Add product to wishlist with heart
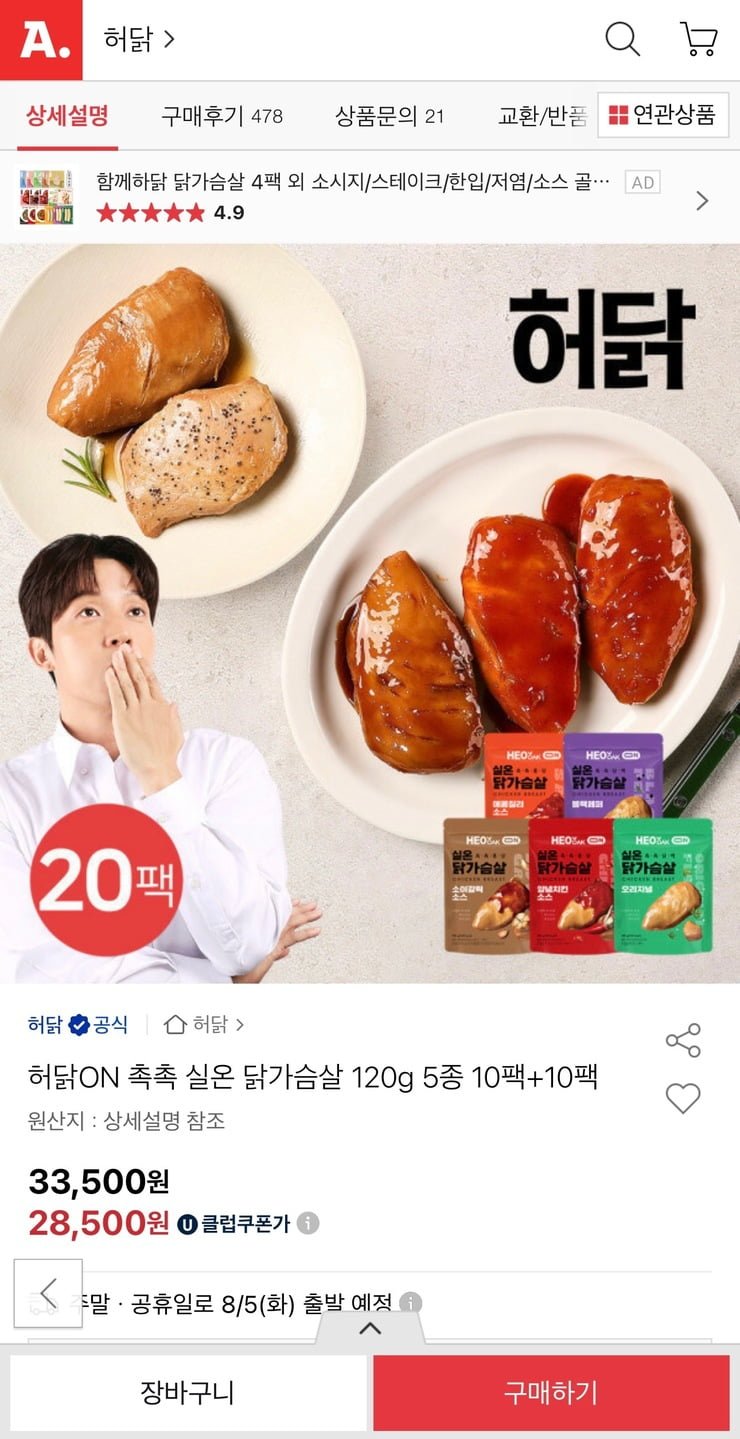Screen dimensions: 740x1439 coord(683,1099)
